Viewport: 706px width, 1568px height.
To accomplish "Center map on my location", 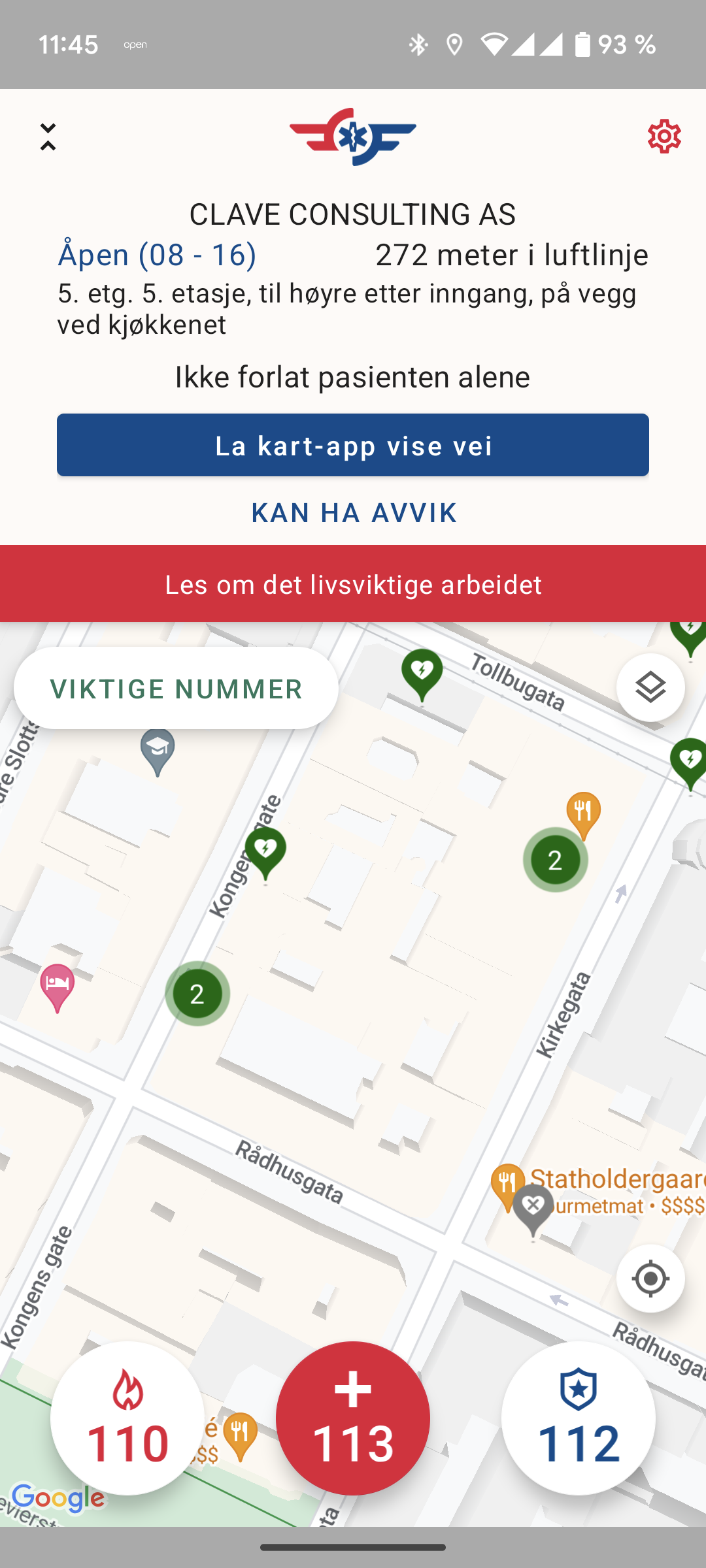I will click(x=650, y=1279).
